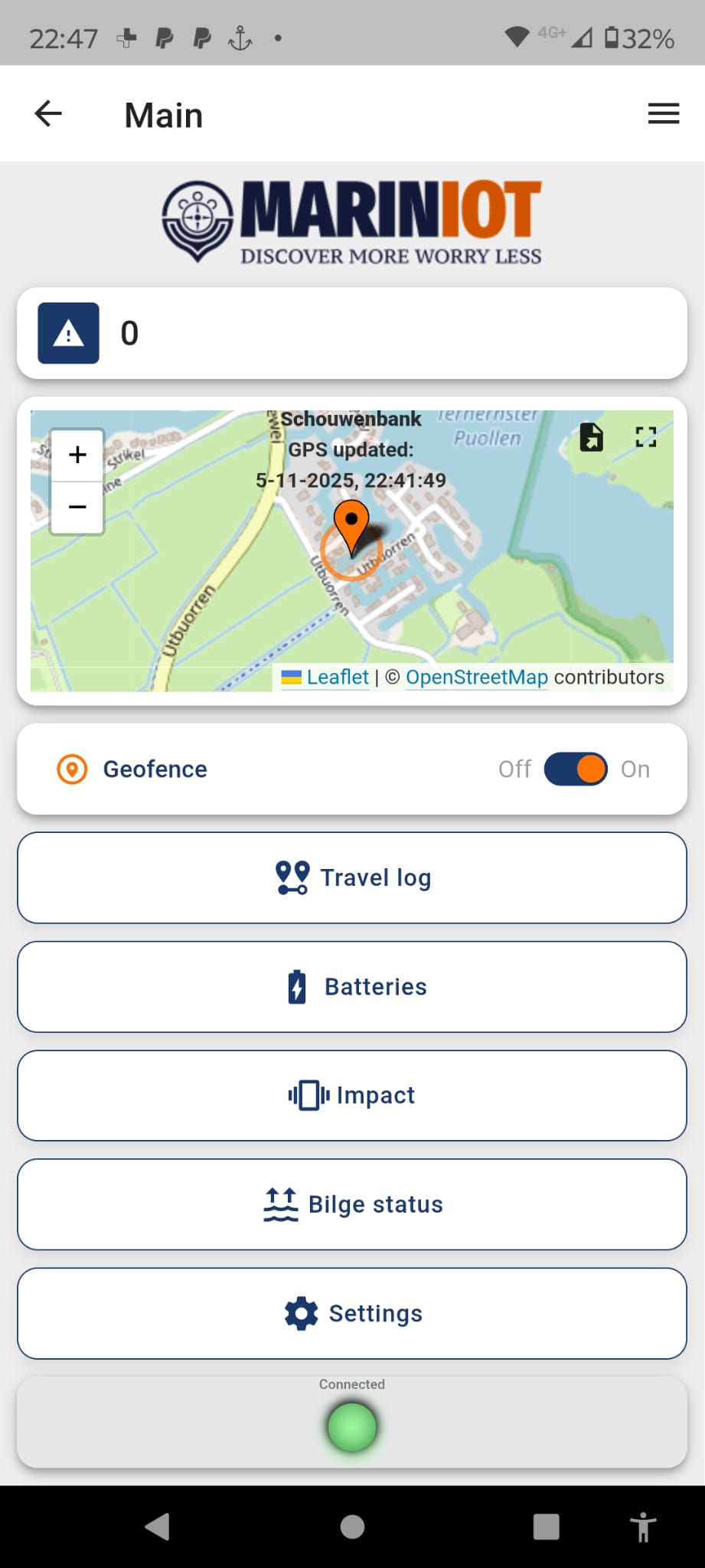
Task: View the Batteries section
Action: (x=352, y=987)
